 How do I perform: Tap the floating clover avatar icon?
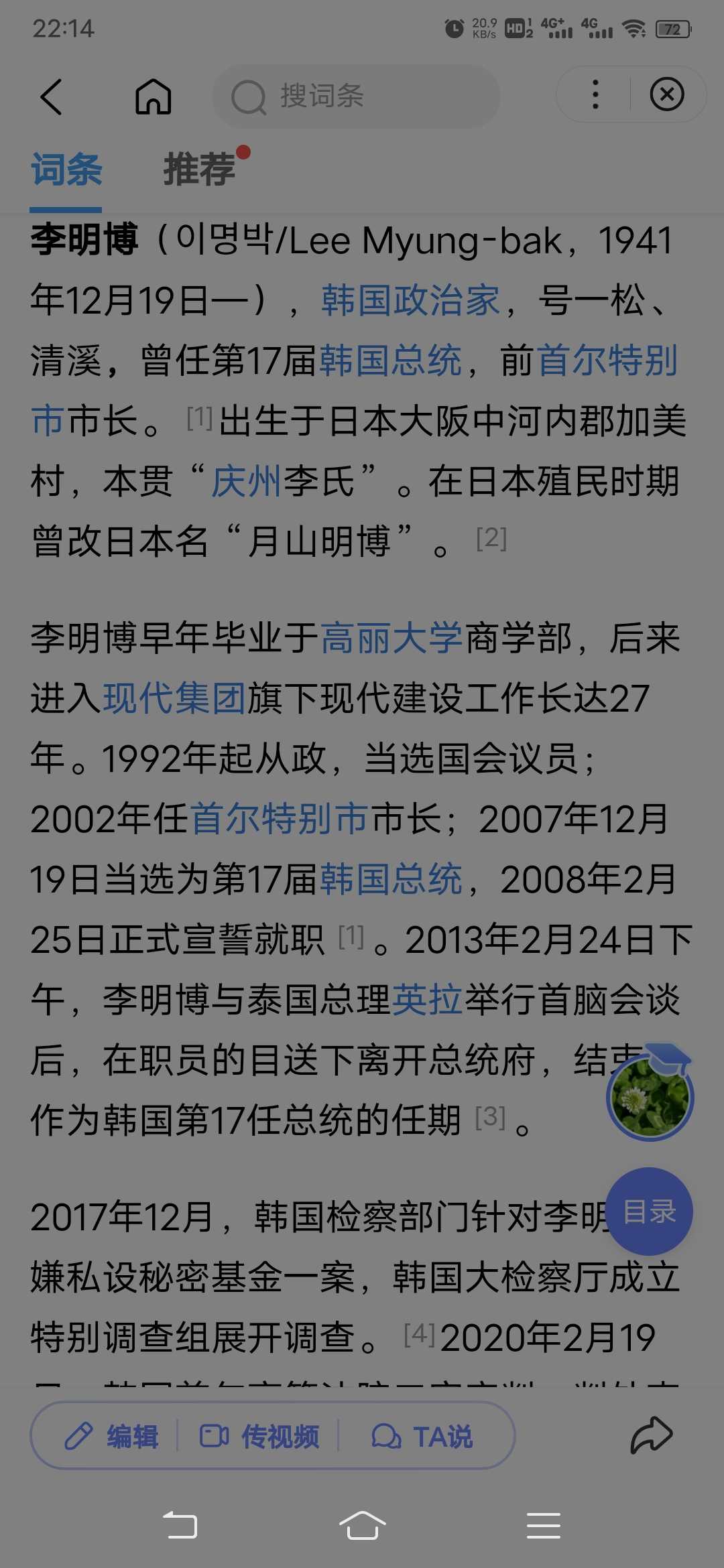click(x=650, y=1096)
